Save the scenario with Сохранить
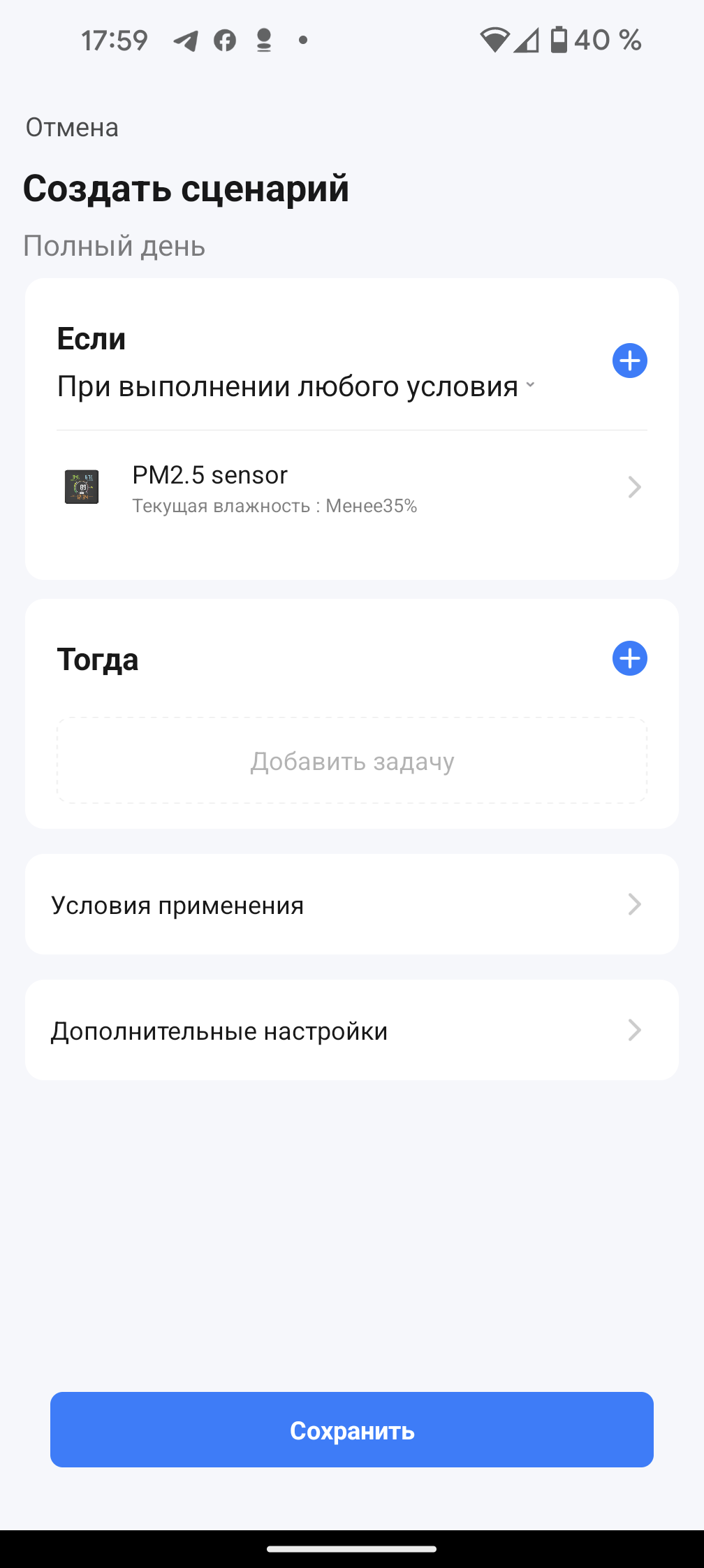This screenshot has width=704, height=1568. 351,1430
